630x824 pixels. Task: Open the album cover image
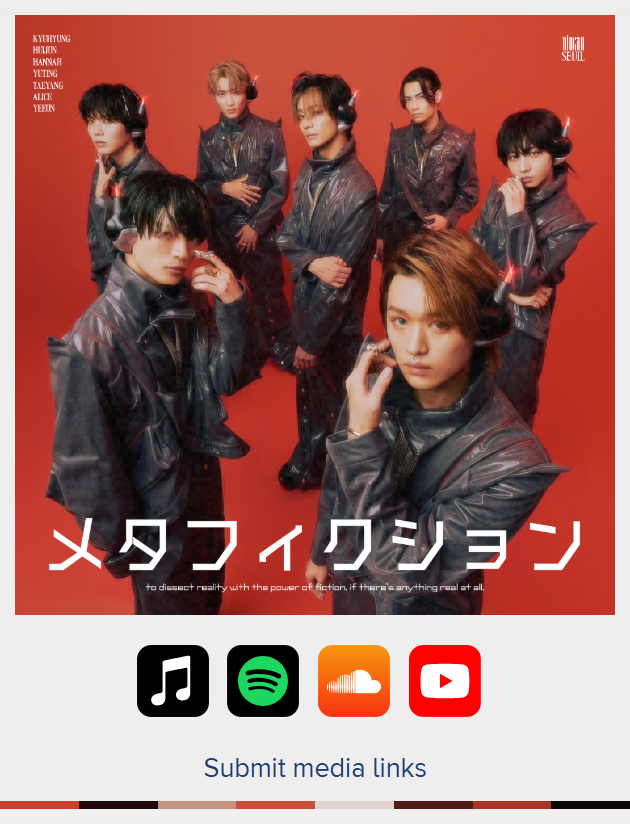coord(315,315)
